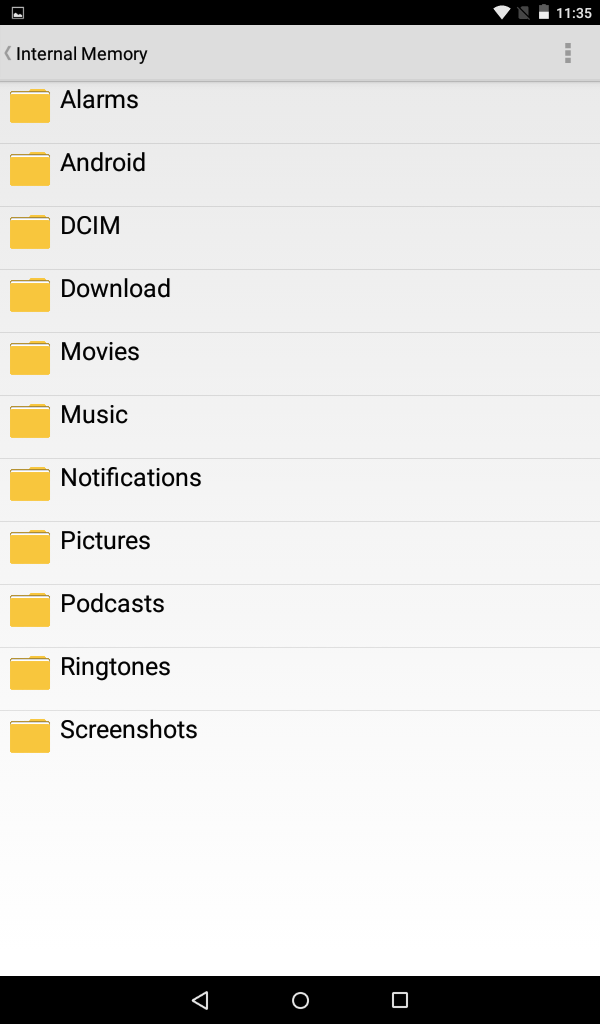The height and width of the screenshot is (1024, 600).
Task: Open the overflow menu
Action: pyautogui.click(x=568, y=53)
